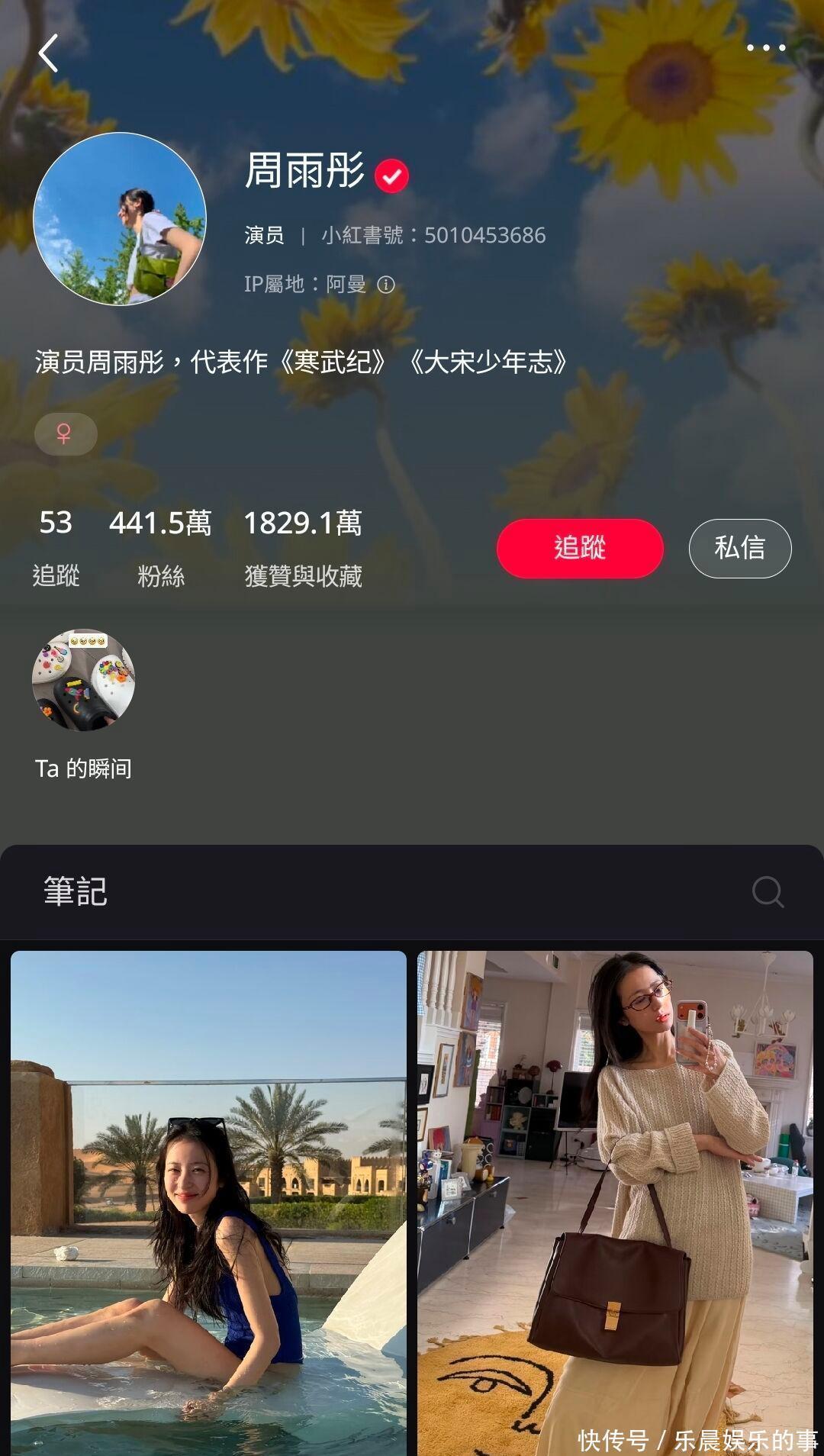Image resolution: width=824 pixels, height=1456 pixels.
Task: Open Ta 的瞬间 moments story
Action: point(83,680)
